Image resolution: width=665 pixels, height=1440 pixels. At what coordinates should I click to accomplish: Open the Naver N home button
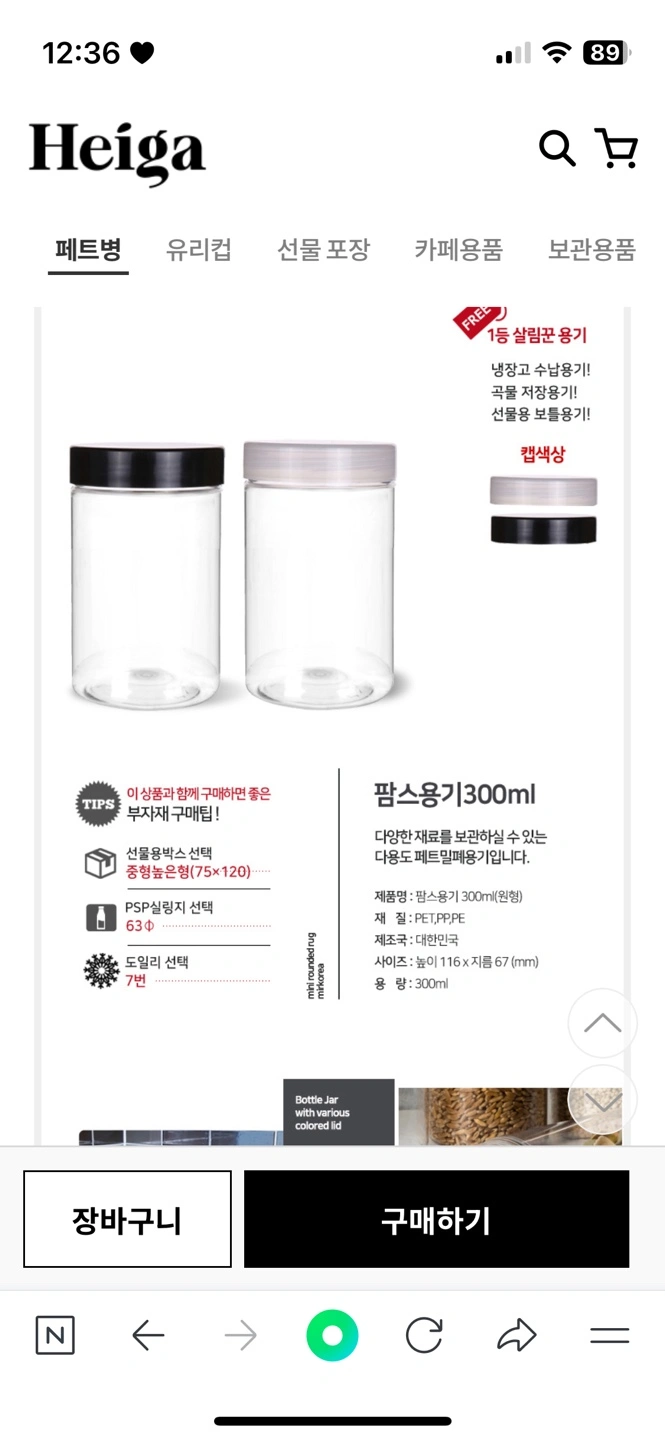(x=55, y=1335)
